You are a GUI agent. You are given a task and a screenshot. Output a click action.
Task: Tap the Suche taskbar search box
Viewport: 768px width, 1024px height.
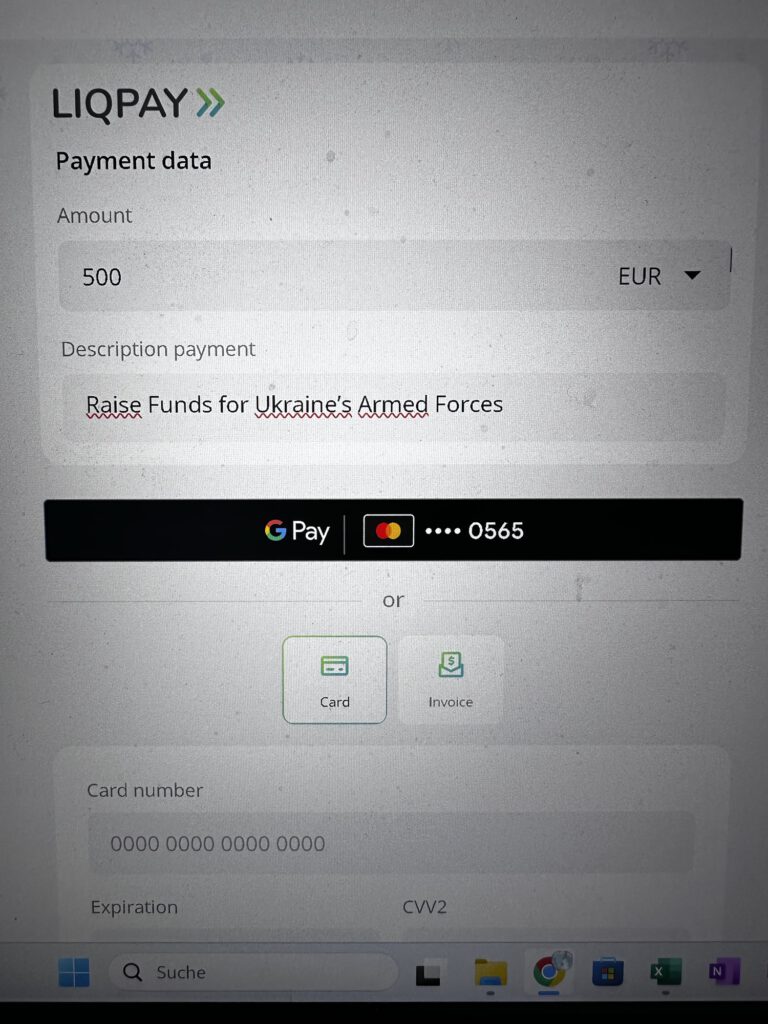[x=252, y=972]
